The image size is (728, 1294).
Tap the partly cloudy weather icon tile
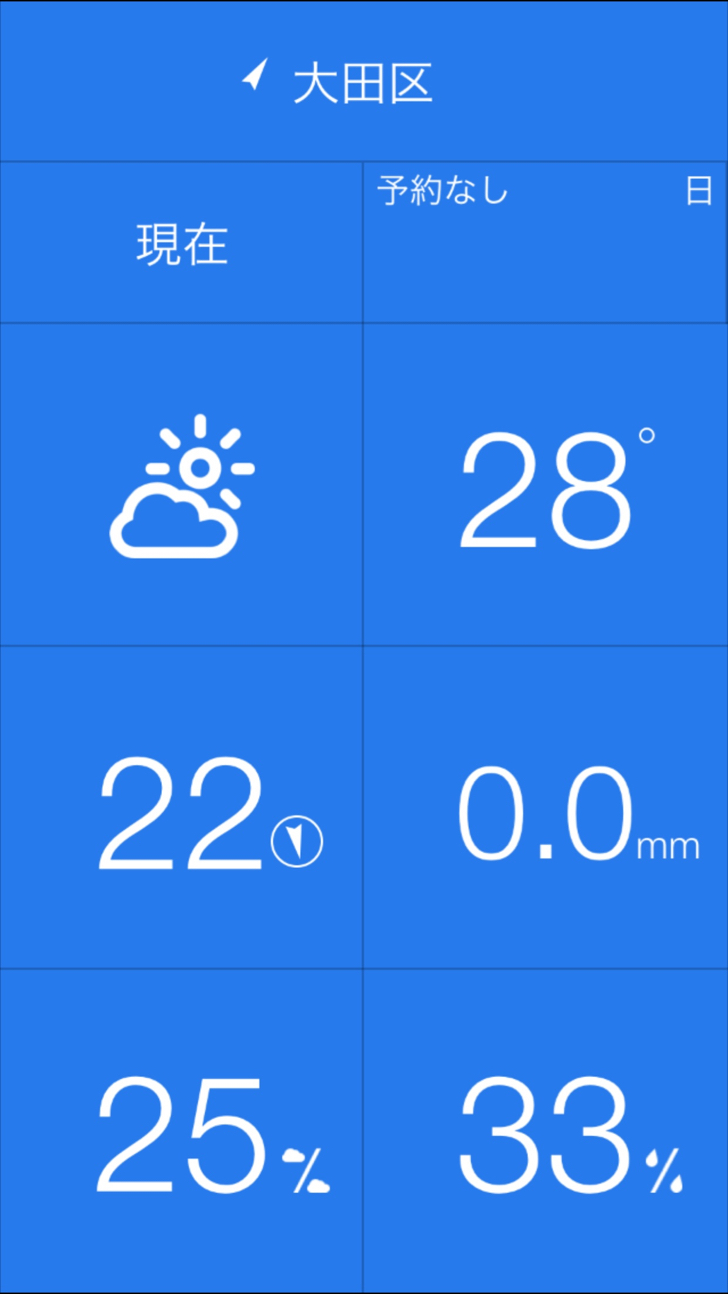[x=181, y=484]
